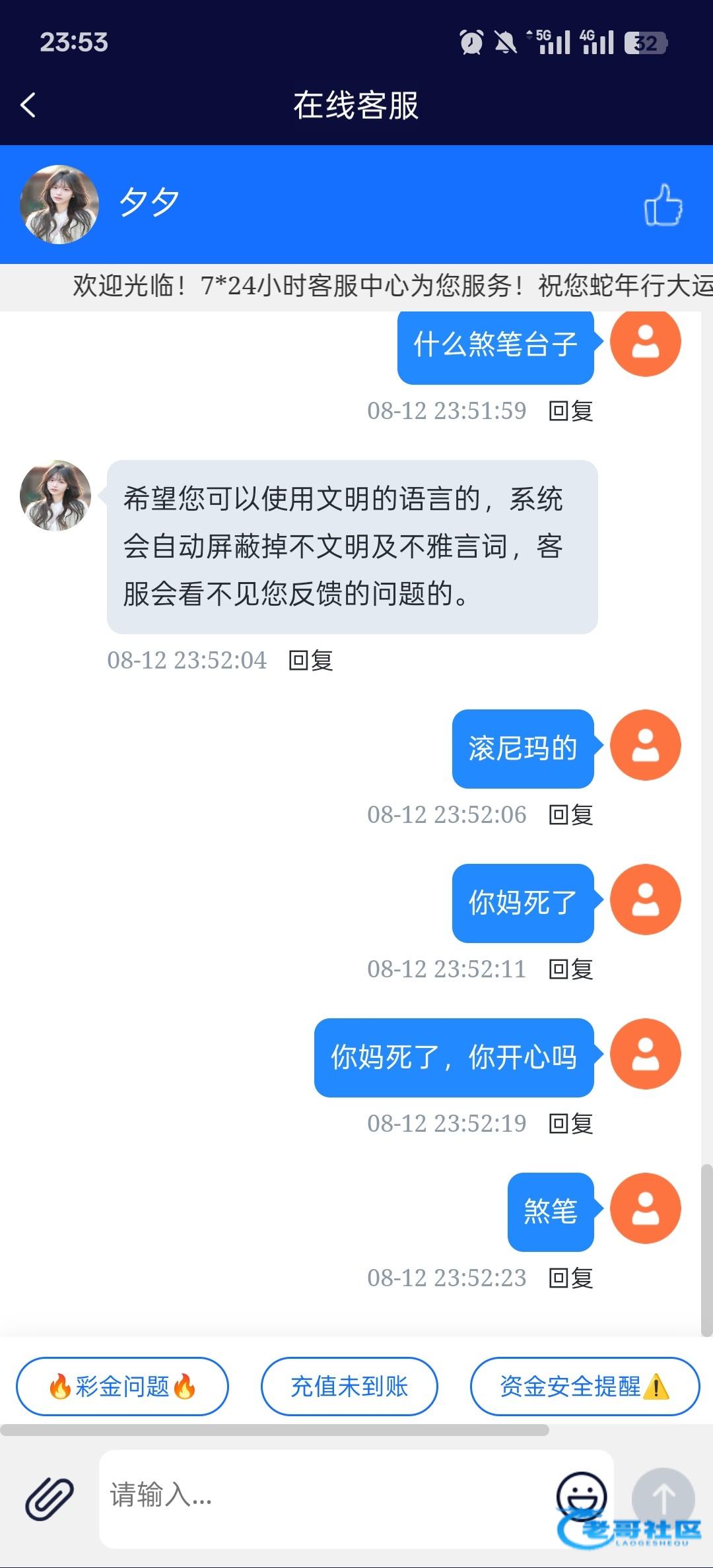Choose the 充值未到账 quick chip
This screenshot has height=1568, width=713.
tap(349, 1387)
